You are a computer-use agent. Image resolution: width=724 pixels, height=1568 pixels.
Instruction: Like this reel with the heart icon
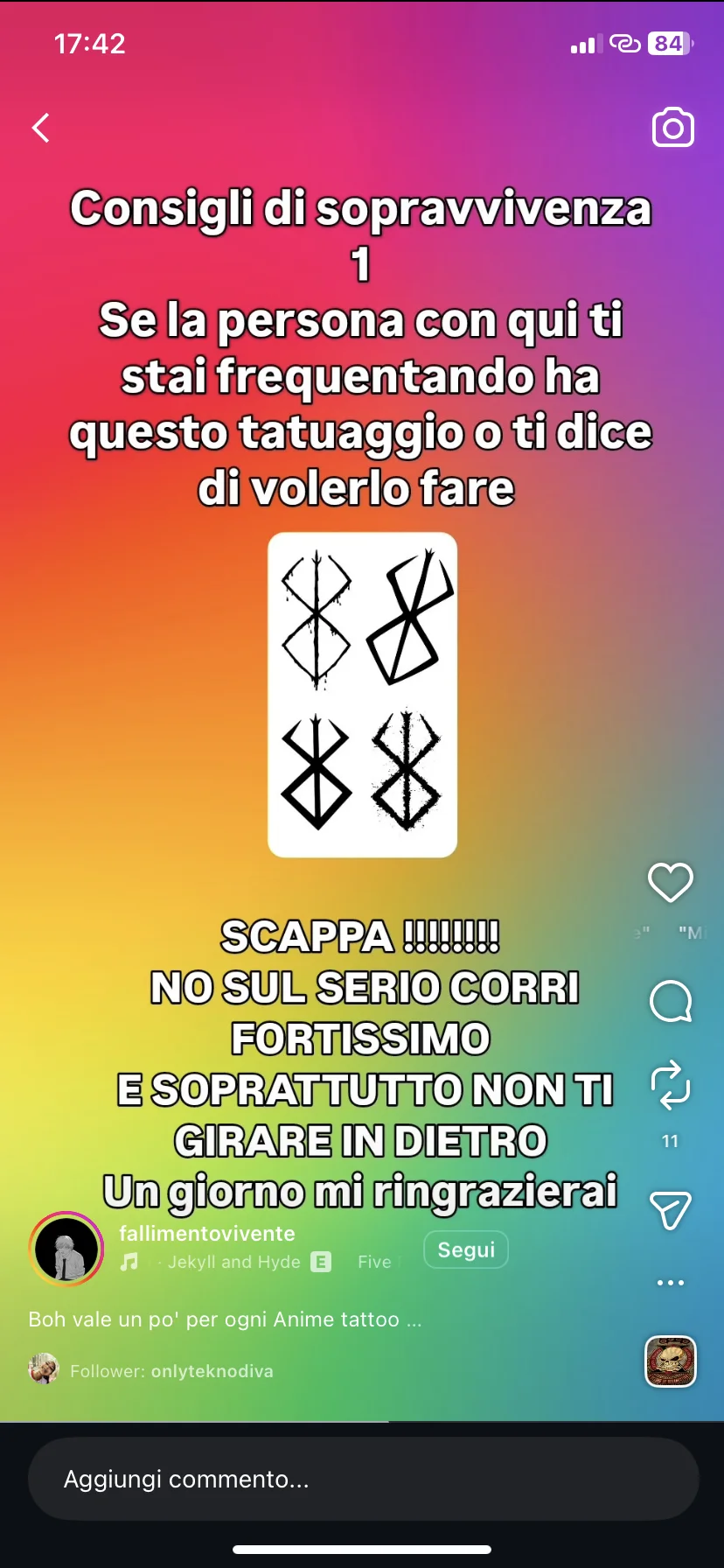671,882
